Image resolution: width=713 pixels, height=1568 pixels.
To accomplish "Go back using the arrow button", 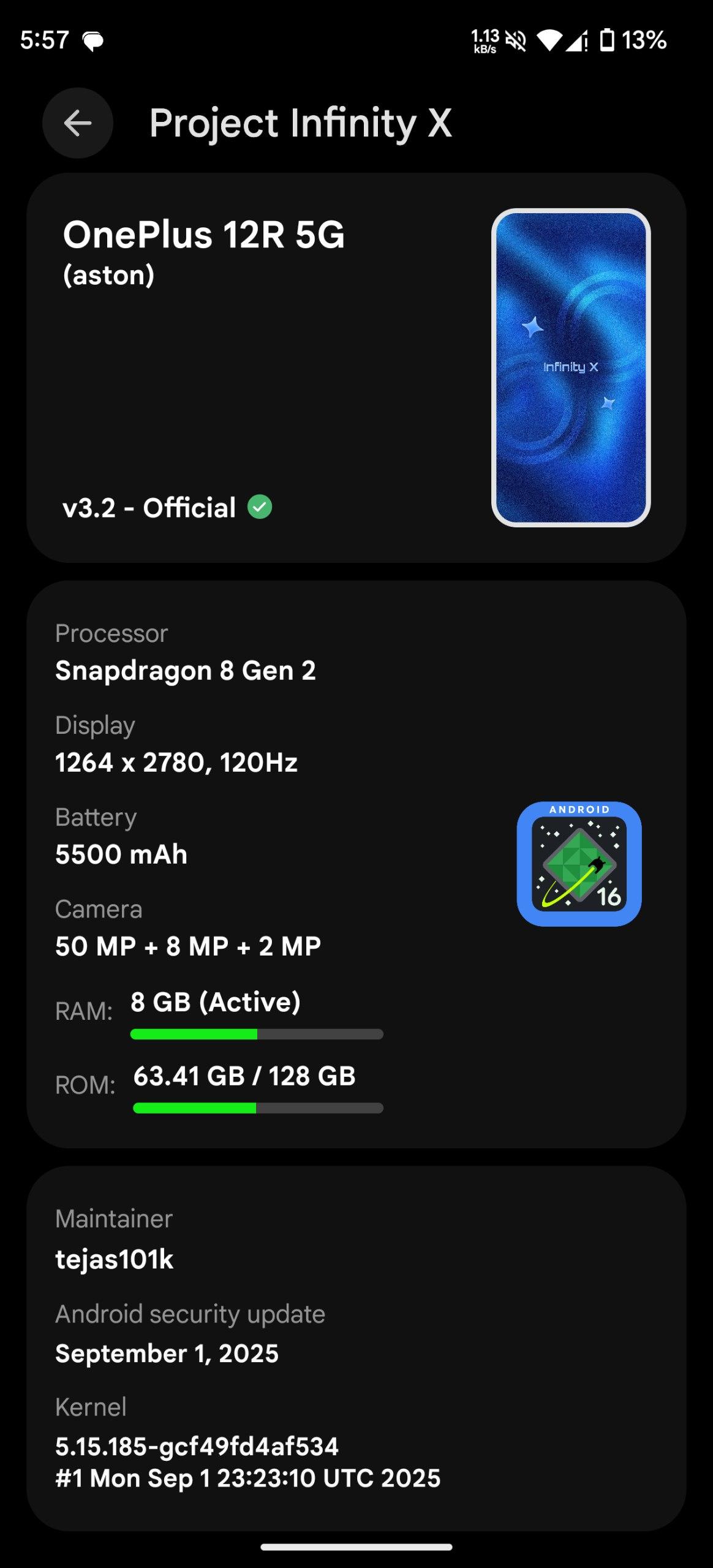I will tap(78, 123).
